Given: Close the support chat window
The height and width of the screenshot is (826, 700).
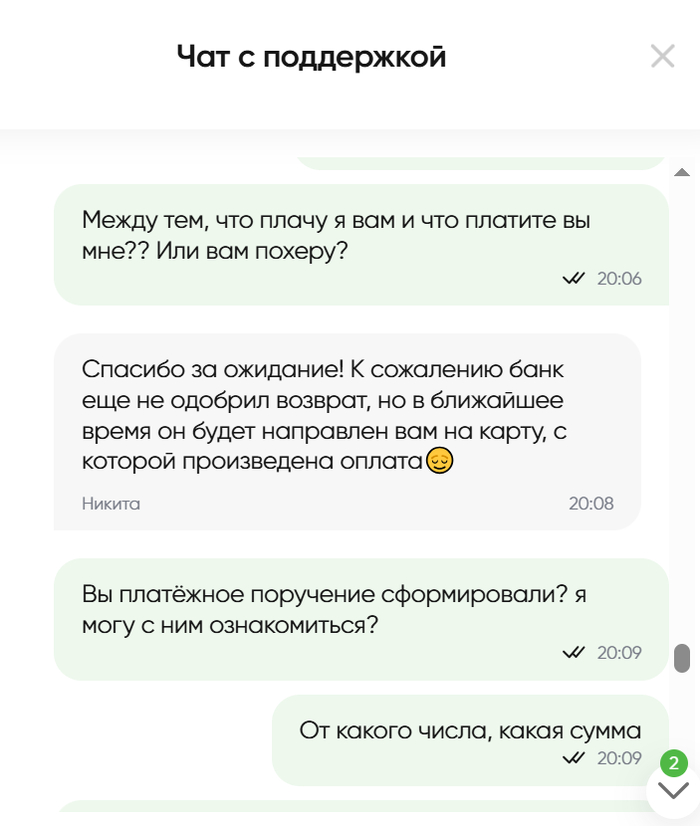Looking at the screenshot, I should [662, 56].
